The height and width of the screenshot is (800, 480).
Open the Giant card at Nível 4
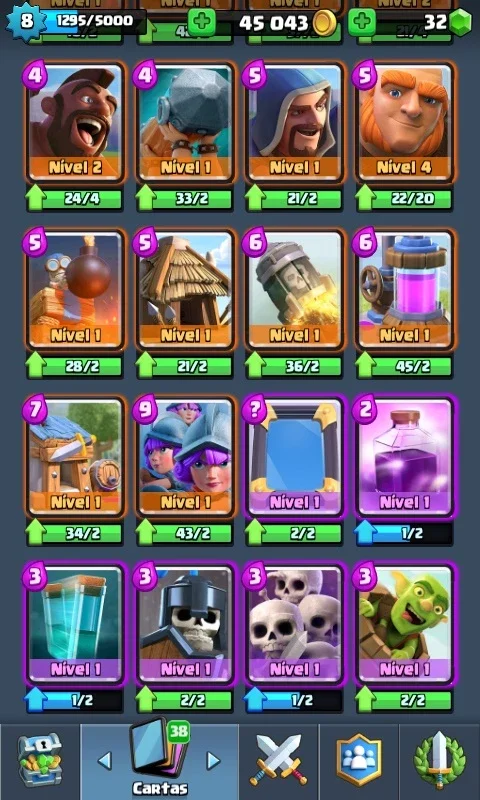[x=405, y=122]
